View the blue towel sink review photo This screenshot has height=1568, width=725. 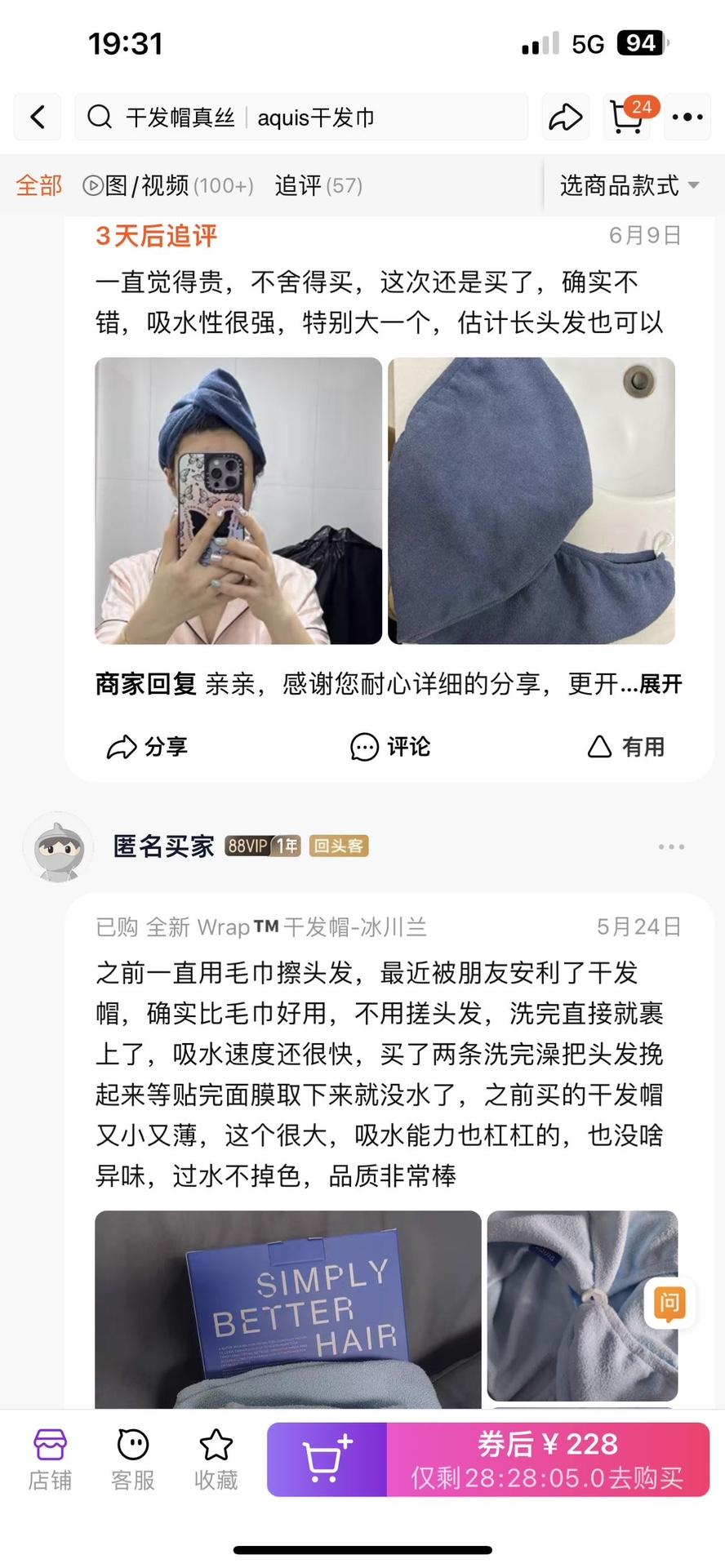click(x=532, y=500)
